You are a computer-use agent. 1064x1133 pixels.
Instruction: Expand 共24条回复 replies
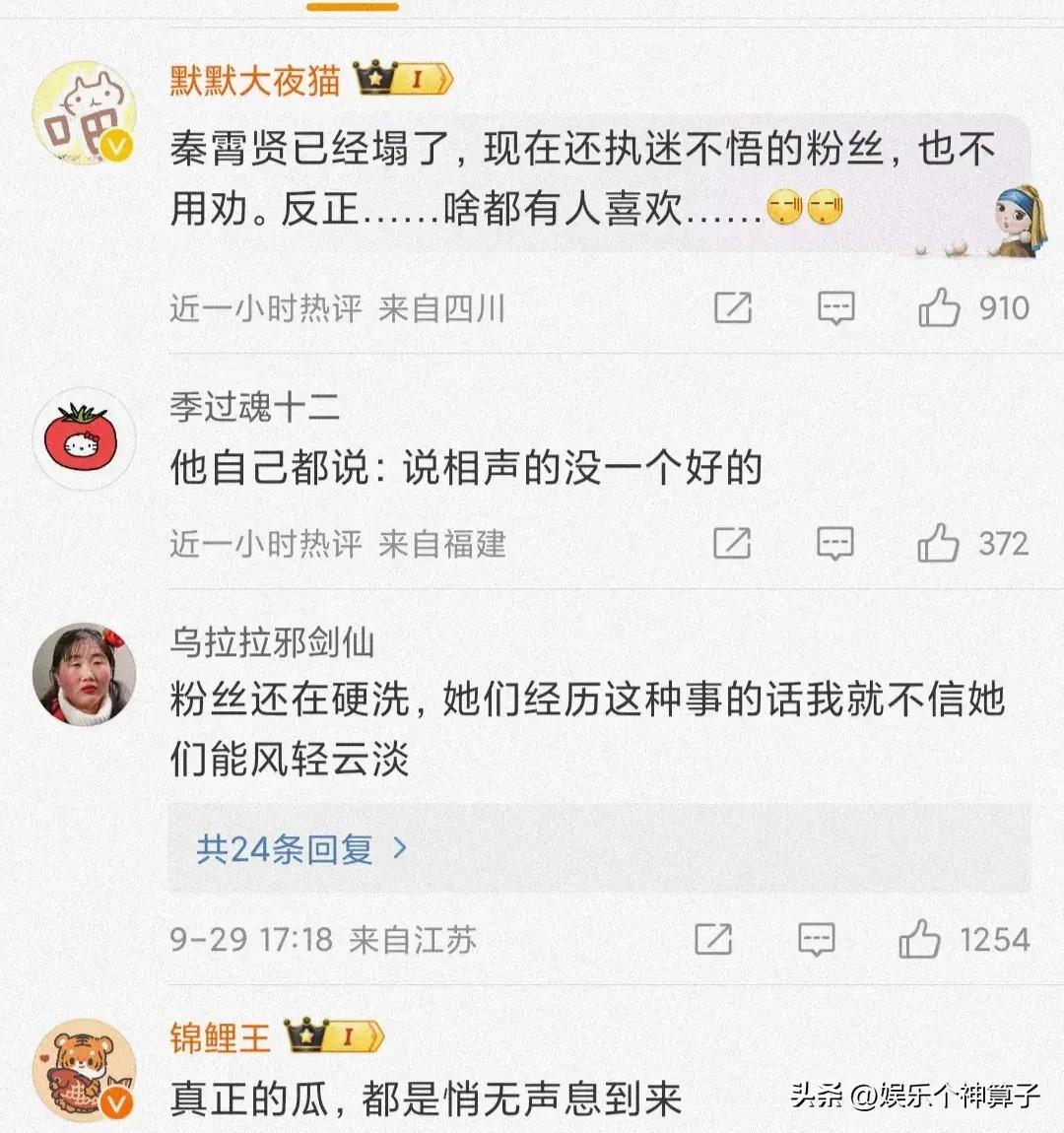tap(301, 848)
